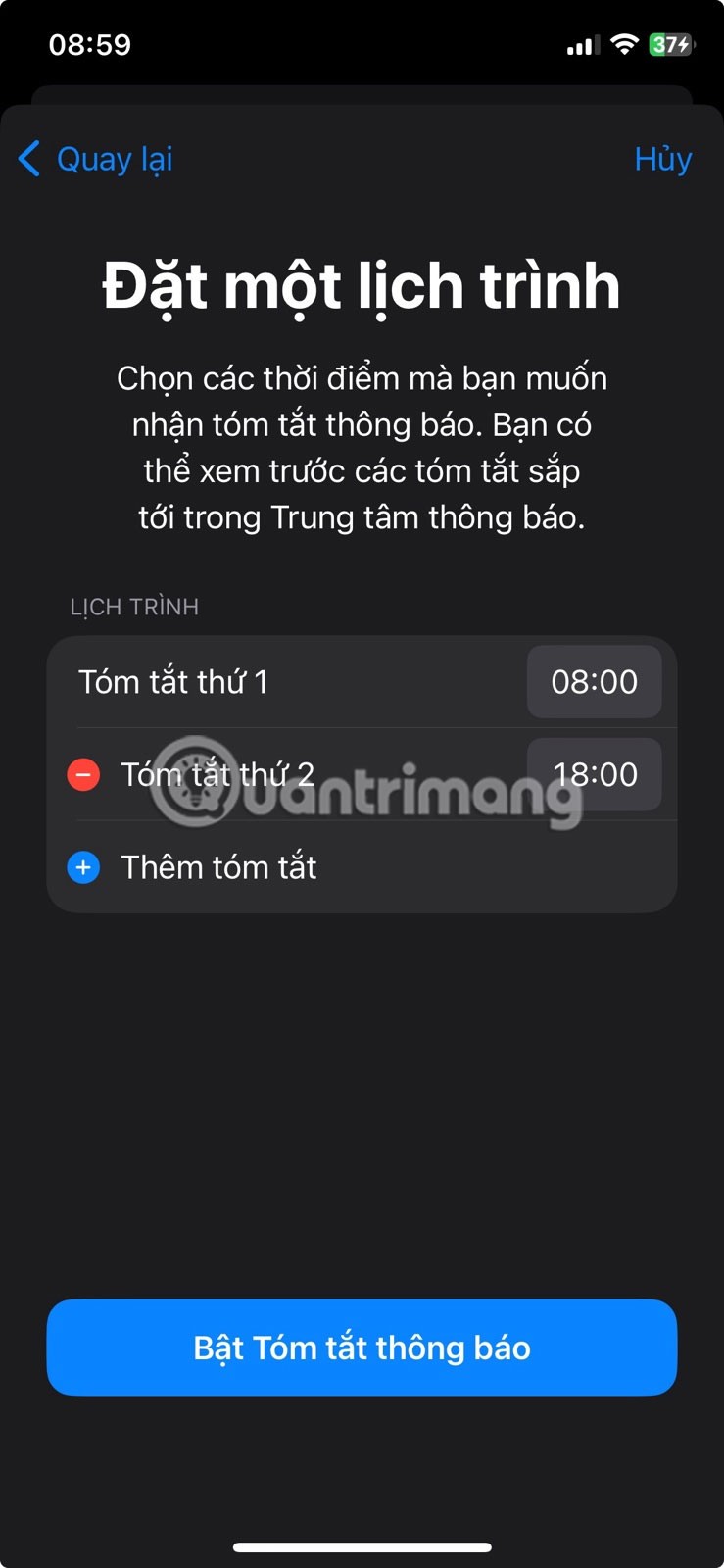Cancel setup with Hủy
Image resolution: width=724 pixels, height=1568 pixels.
(x=662, y=159)
